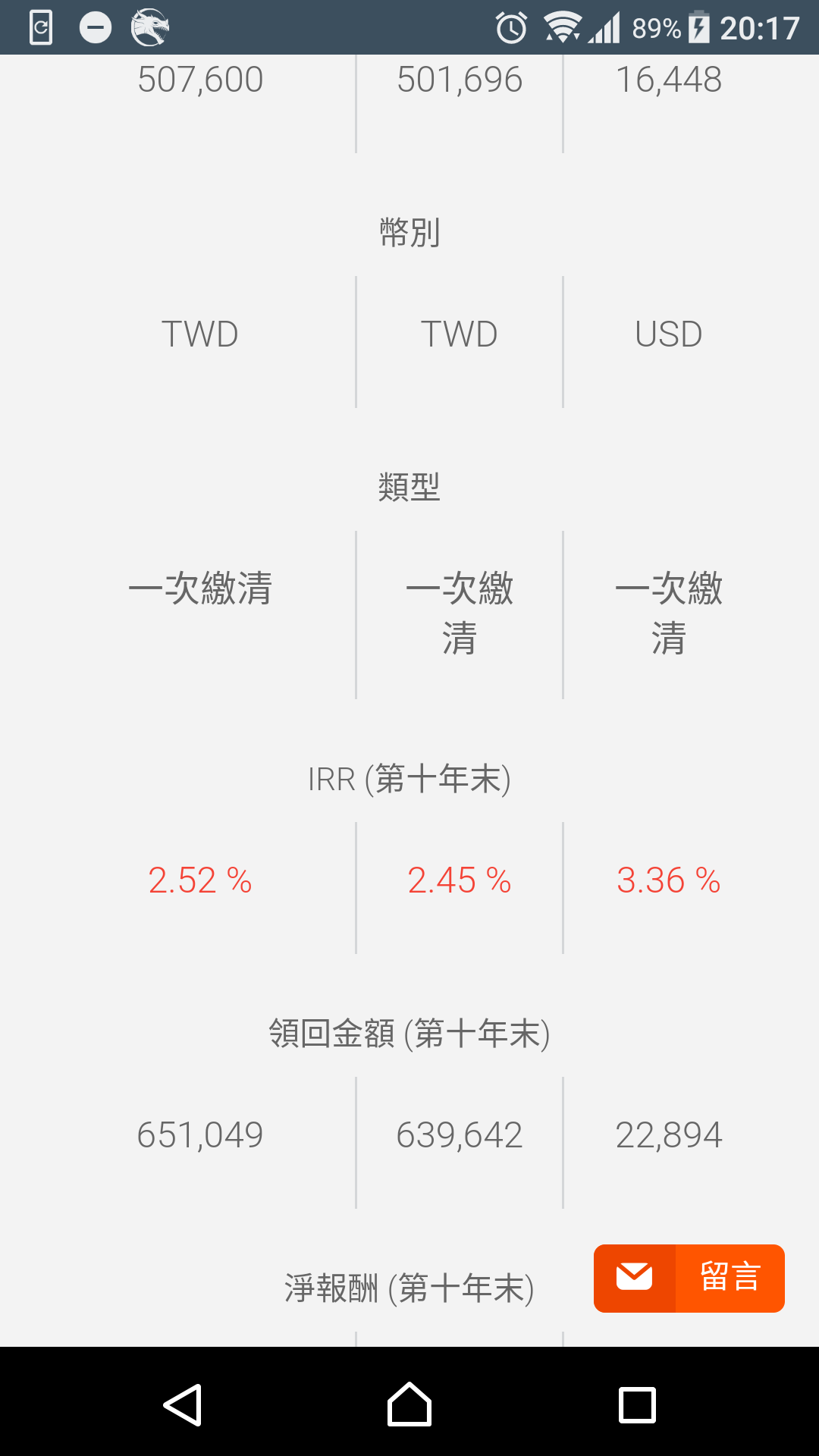819x1456 pixels.
Task: Tap the 留言 message button
Action: click(x=728, y=1278)
